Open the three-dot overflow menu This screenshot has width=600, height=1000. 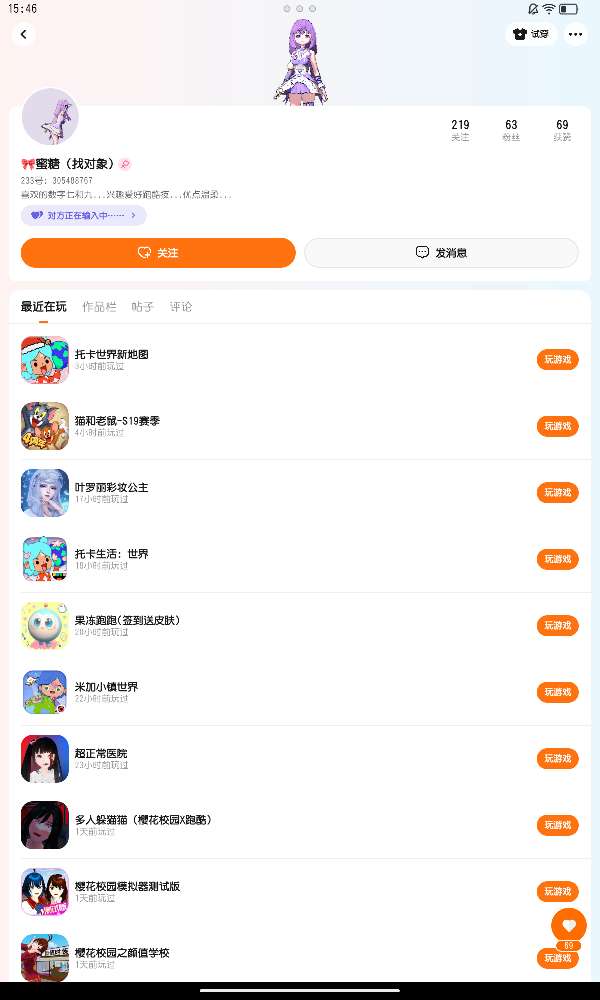click(576, 34)
